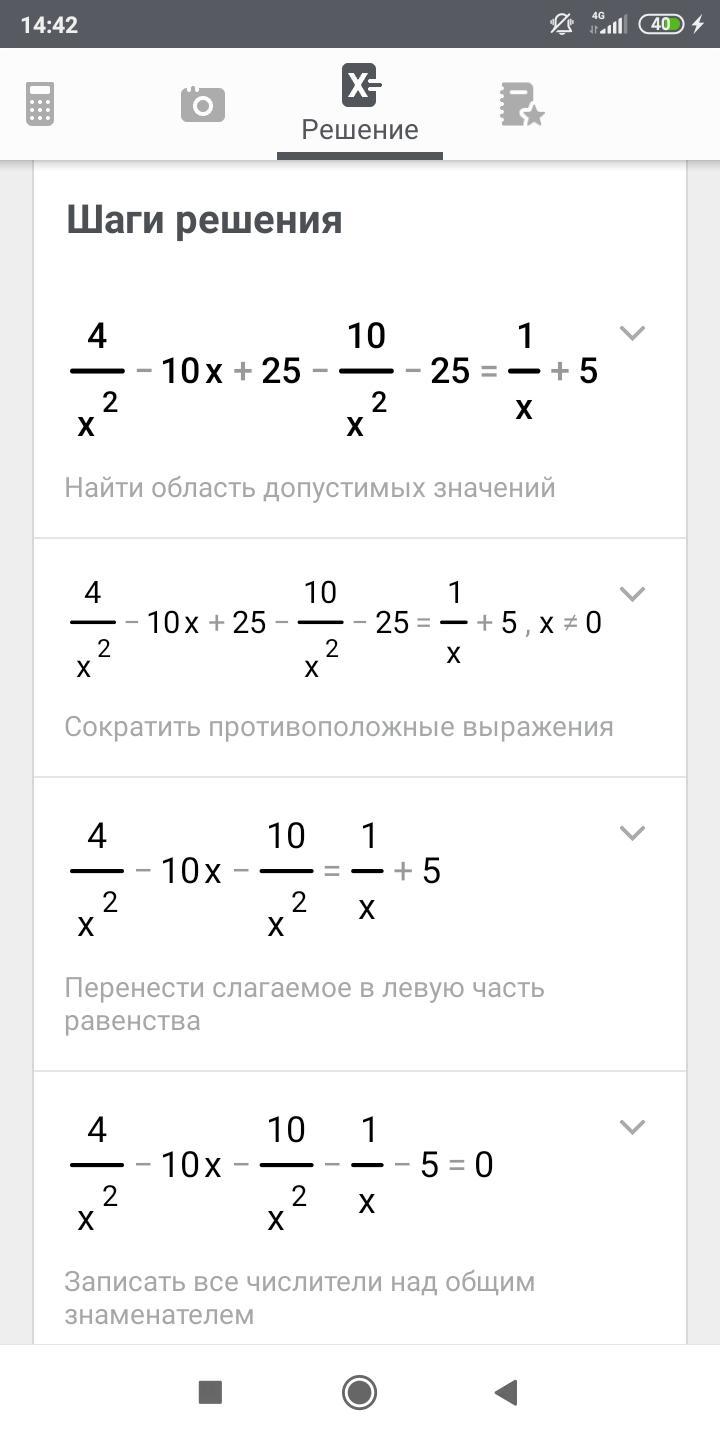Go back with the system back button
Screen dimensions: 720x1440
tap(506, 1392)
